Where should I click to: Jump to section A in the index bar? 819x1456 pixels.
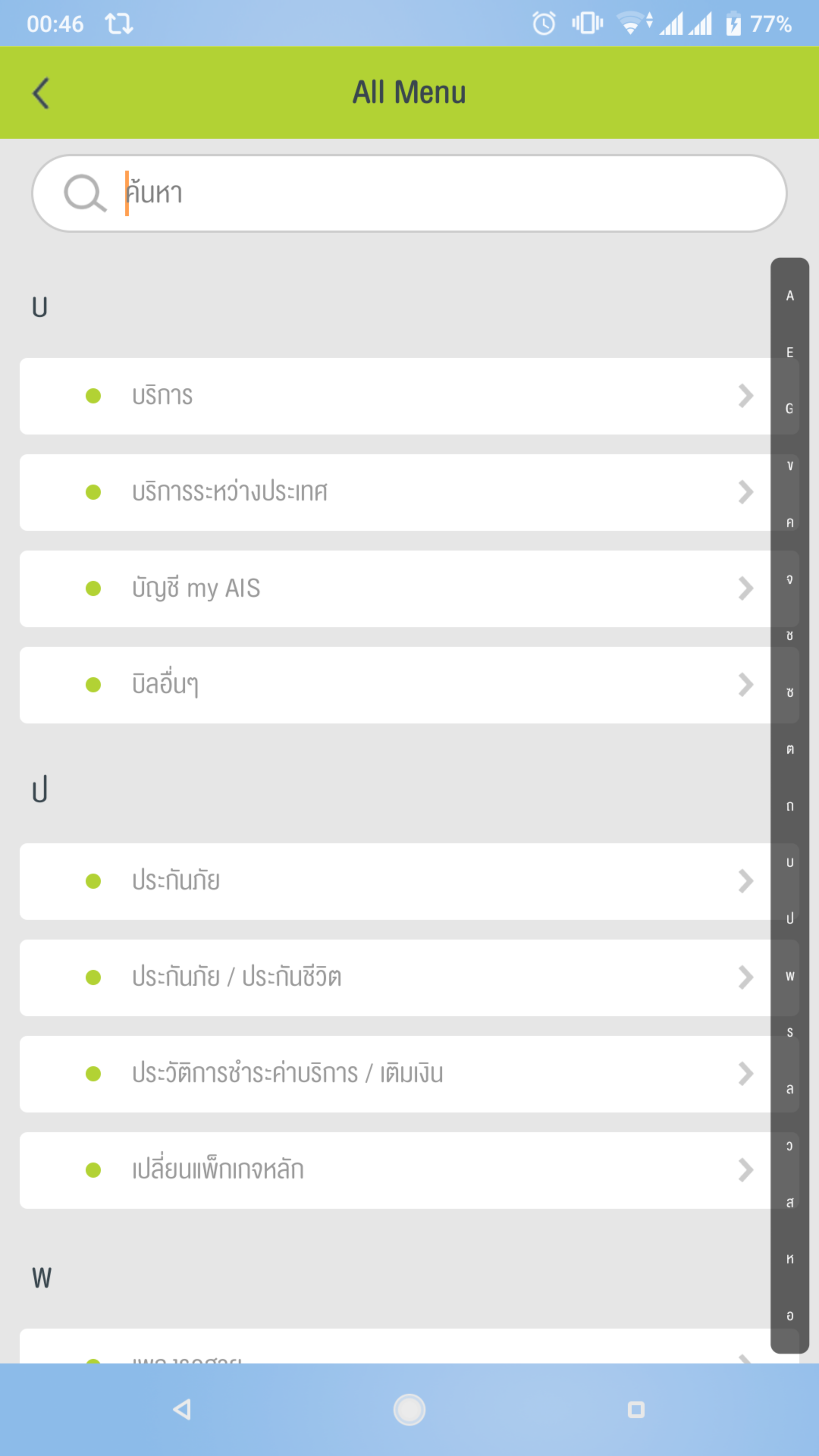point(789,296)
